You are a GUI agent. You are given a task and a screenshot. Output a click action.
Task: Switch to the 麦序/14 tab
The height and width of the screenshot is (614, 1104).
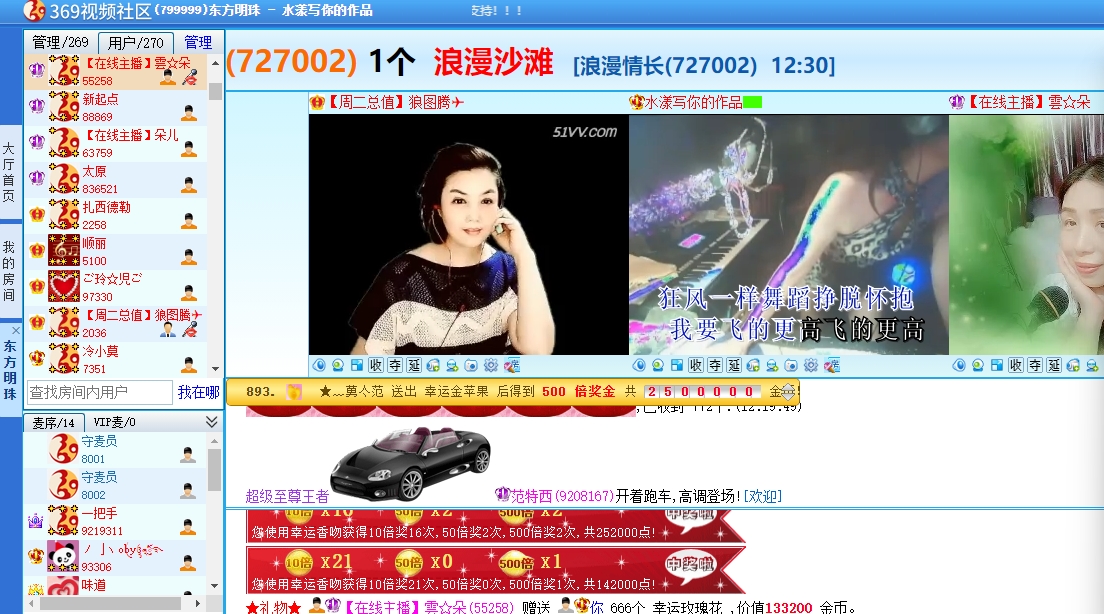[53, 423]
